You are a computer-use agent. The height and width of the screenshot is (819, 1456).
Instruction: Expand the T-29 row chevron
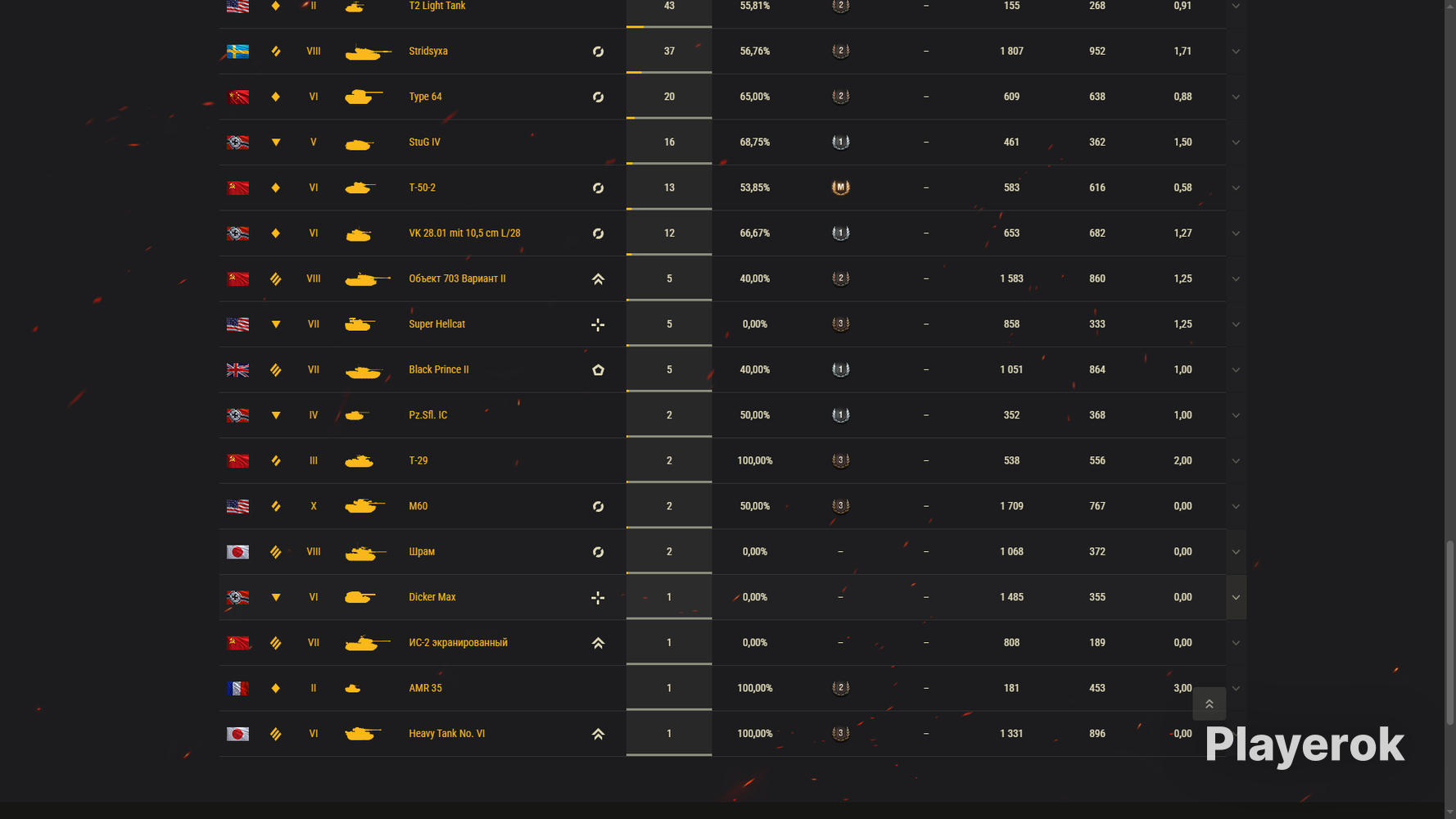1236,461
